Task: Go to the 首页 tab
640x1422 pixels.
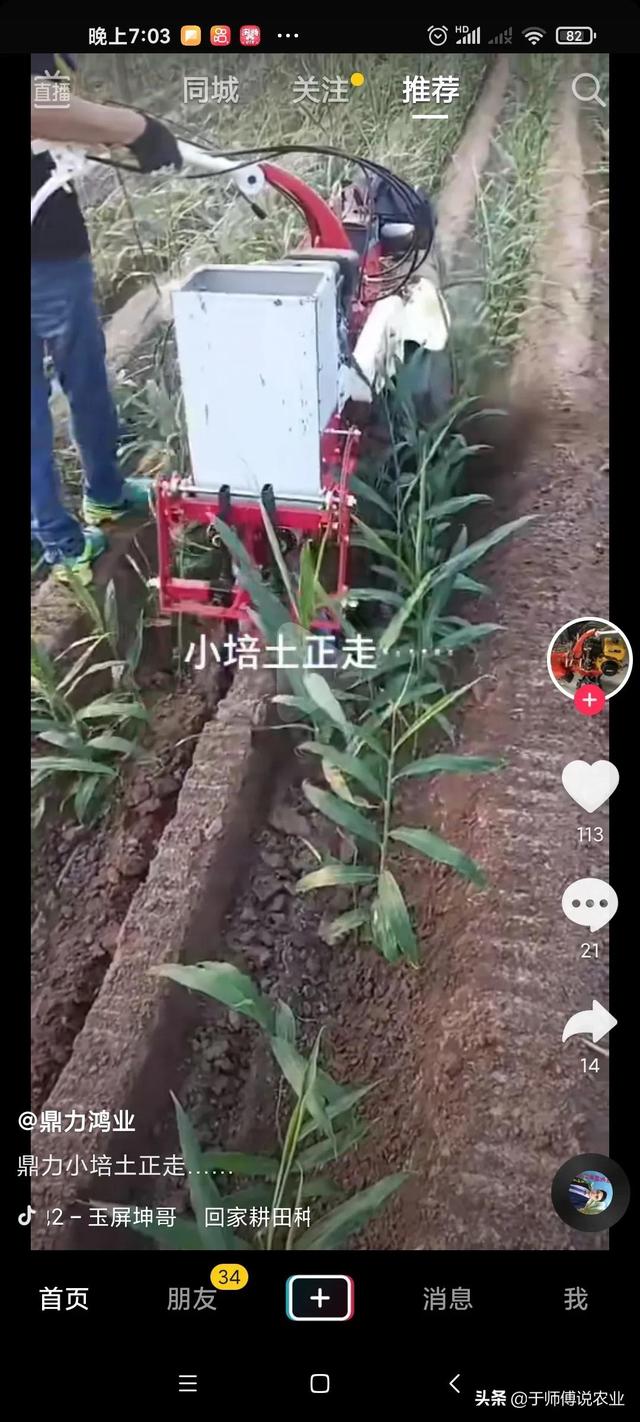Action: [64, 1298]
